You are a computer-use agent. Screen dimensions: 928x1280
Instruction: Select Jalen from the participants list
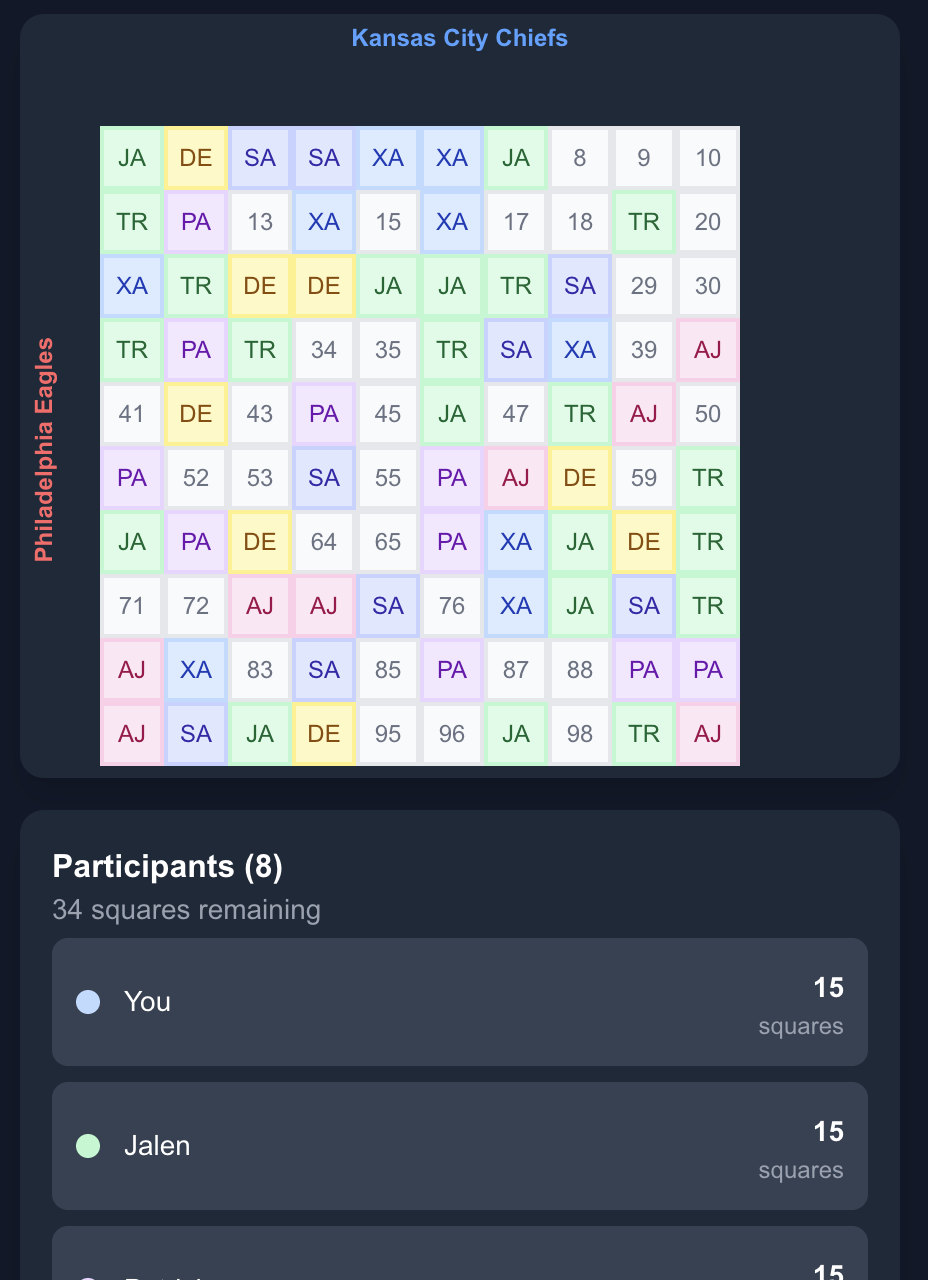[459, 1146]
